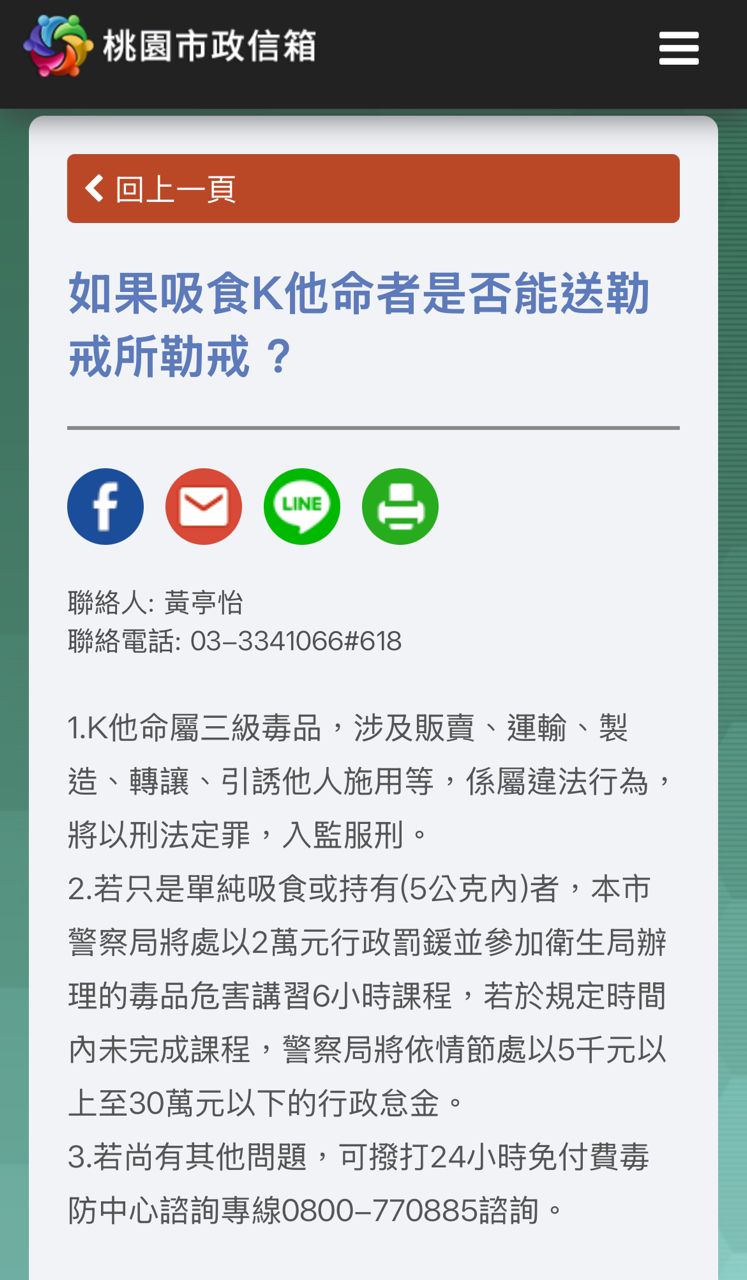This screenshot has width=747, height=1280.
Task: Open the hamburger navigation menu
Action: (678, 48)
